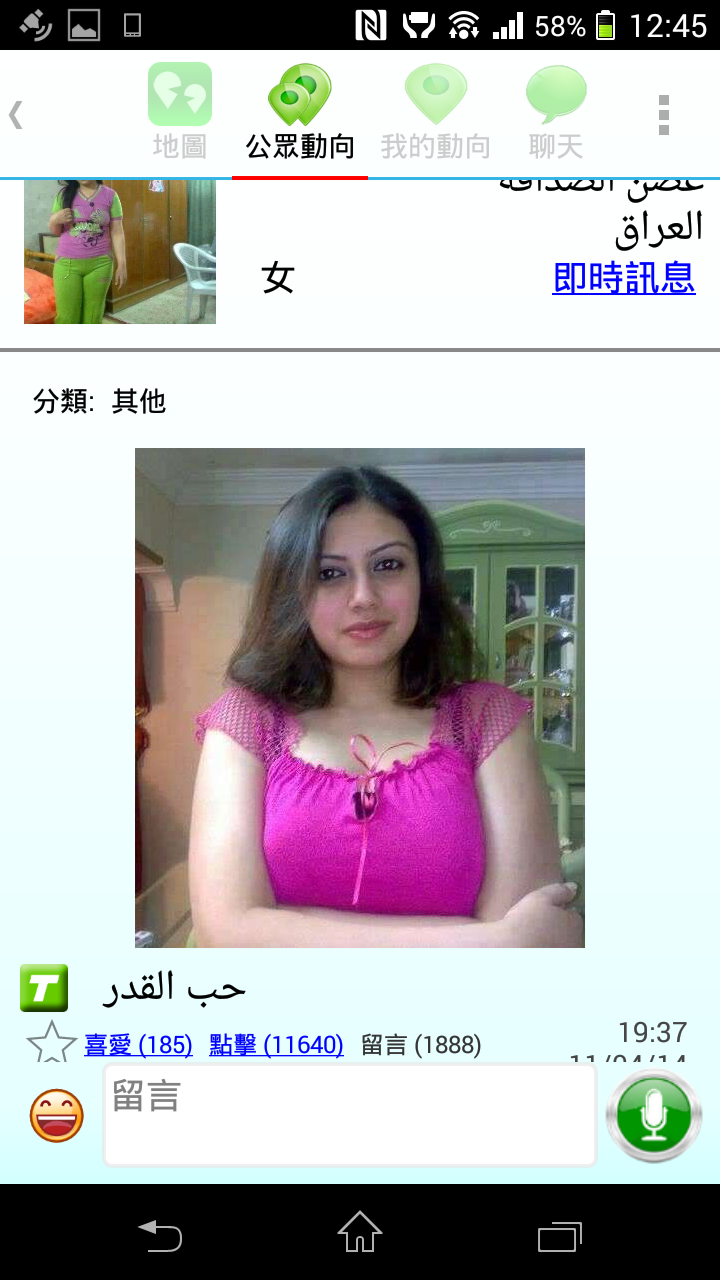Open the emoji smiley picker
Screen dimensions: 720x1280
click(x=57, y=1115)
